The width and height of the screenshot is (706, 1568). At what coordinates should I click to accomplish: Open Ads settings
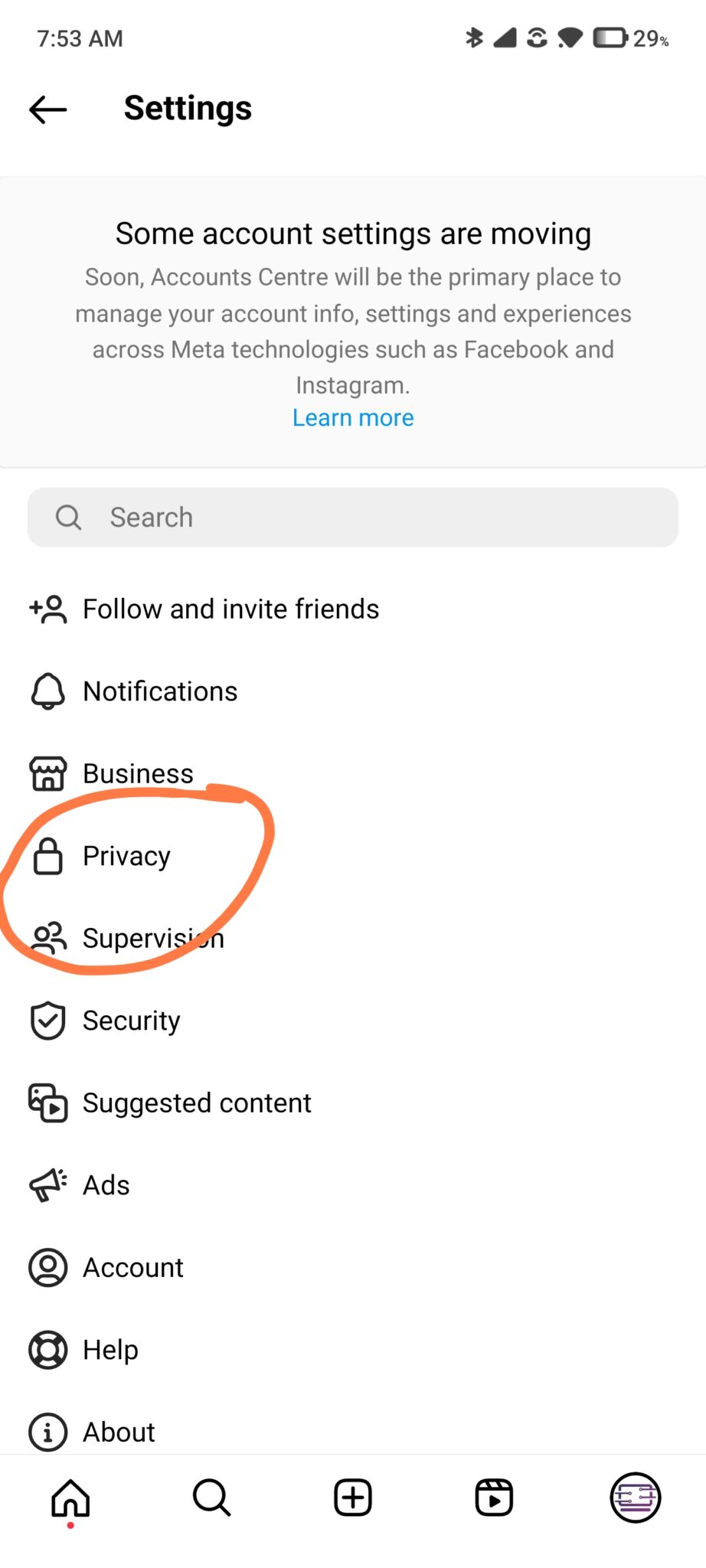[x=353, y=1185]
